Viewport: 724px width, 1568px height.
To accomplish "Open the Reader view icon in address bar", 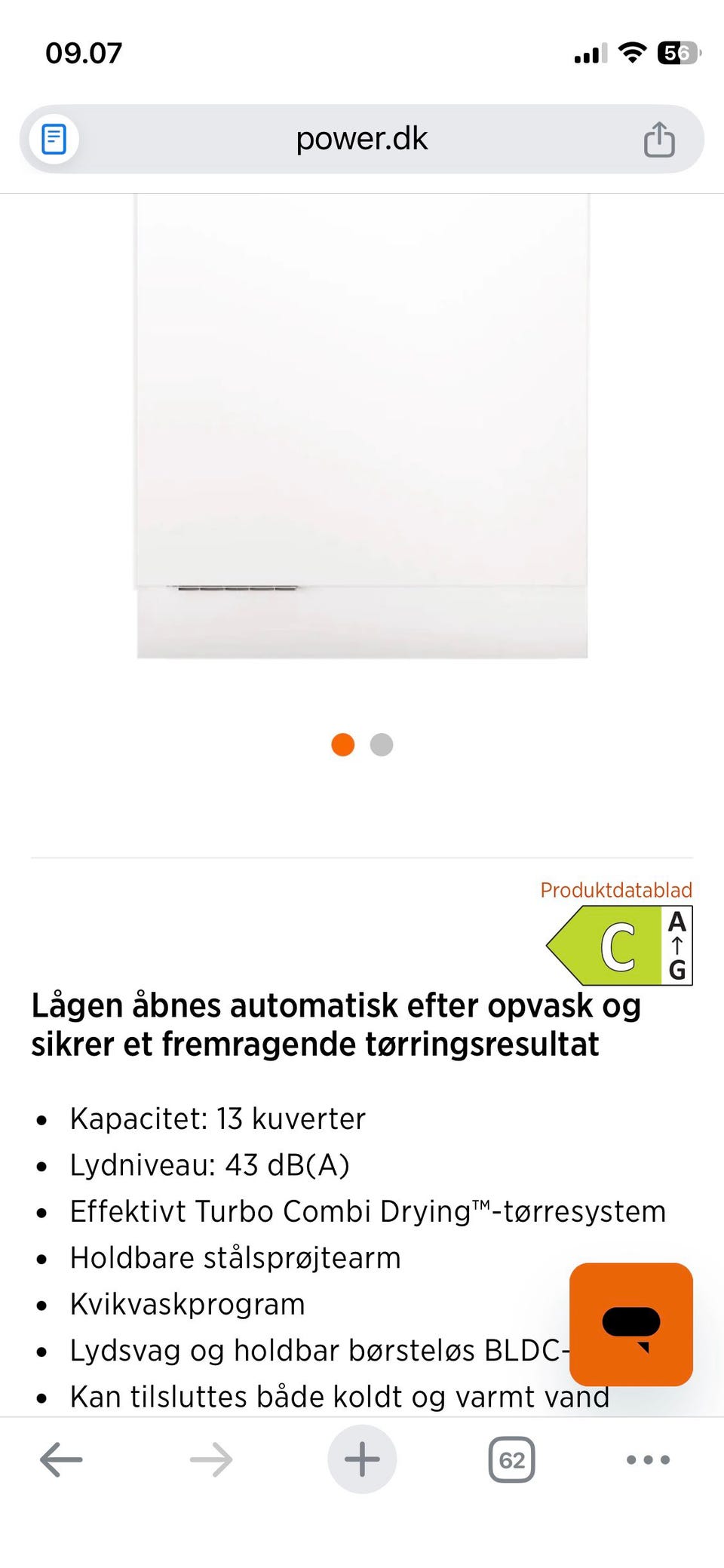I will tap(53, 139).
